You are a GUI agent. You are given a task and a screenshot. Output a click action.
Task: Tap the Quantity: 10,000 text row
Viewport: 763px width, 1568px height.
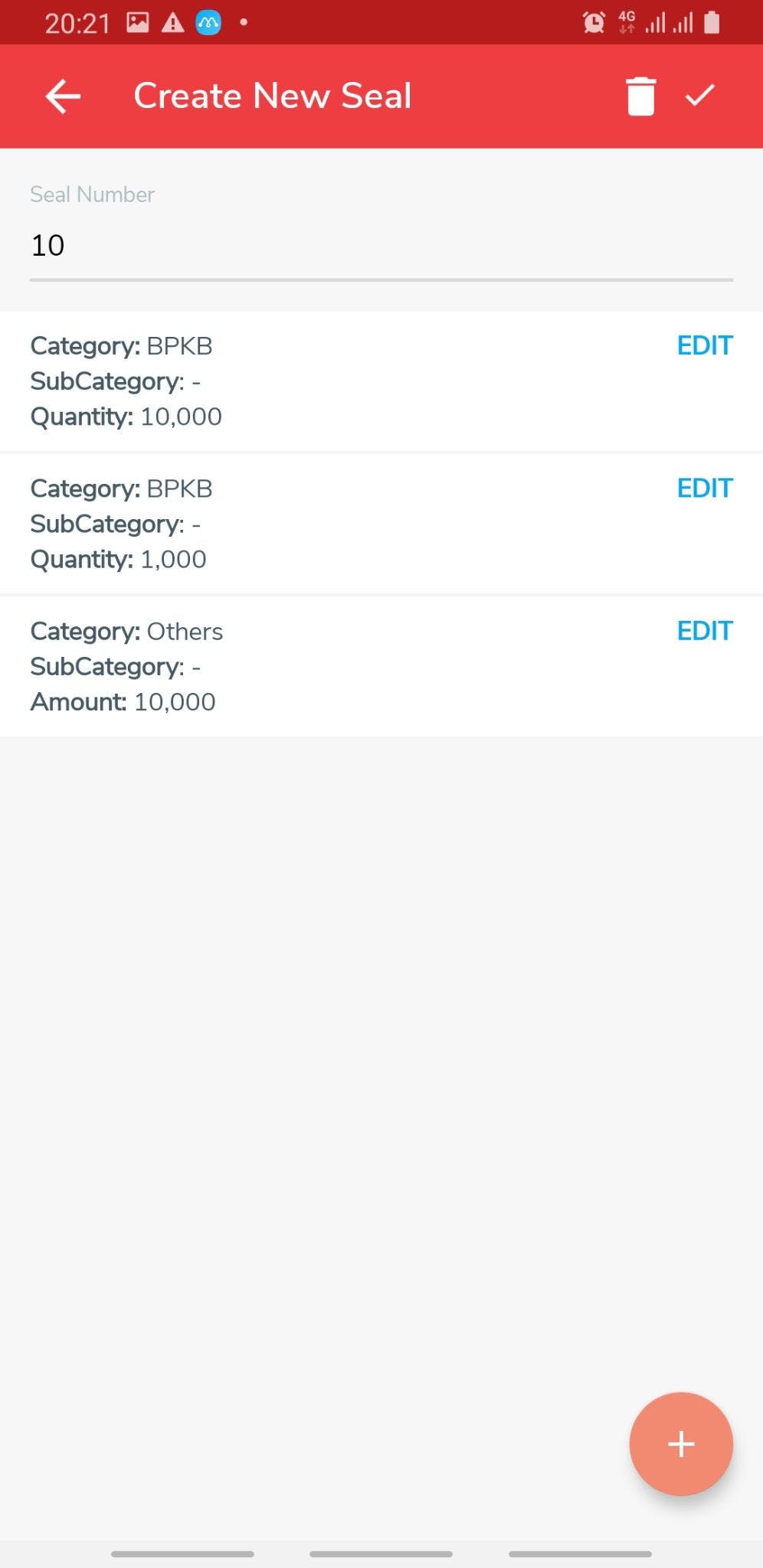tap(126, 416)
